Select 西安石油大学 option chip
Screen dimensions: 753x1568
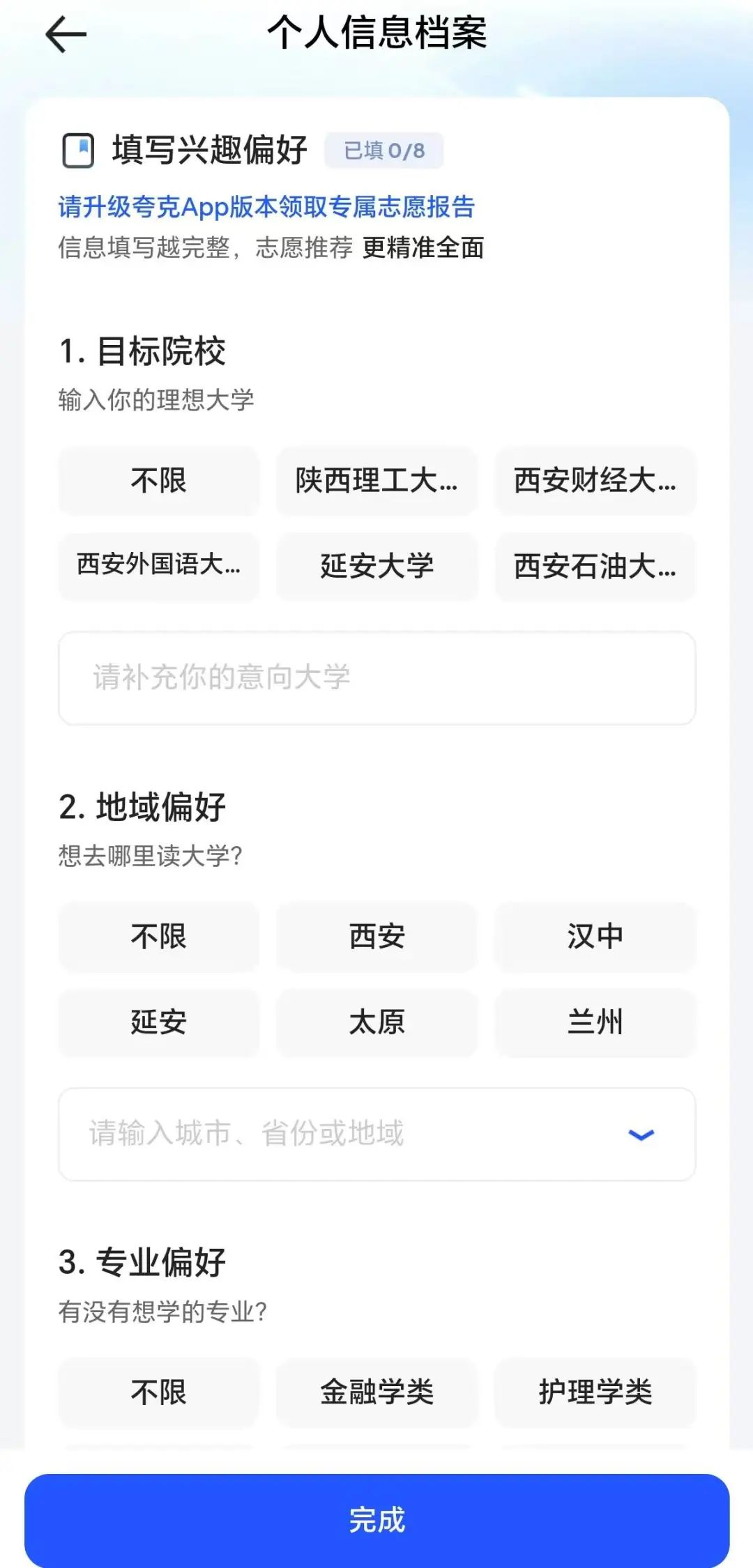coord(595,567)
